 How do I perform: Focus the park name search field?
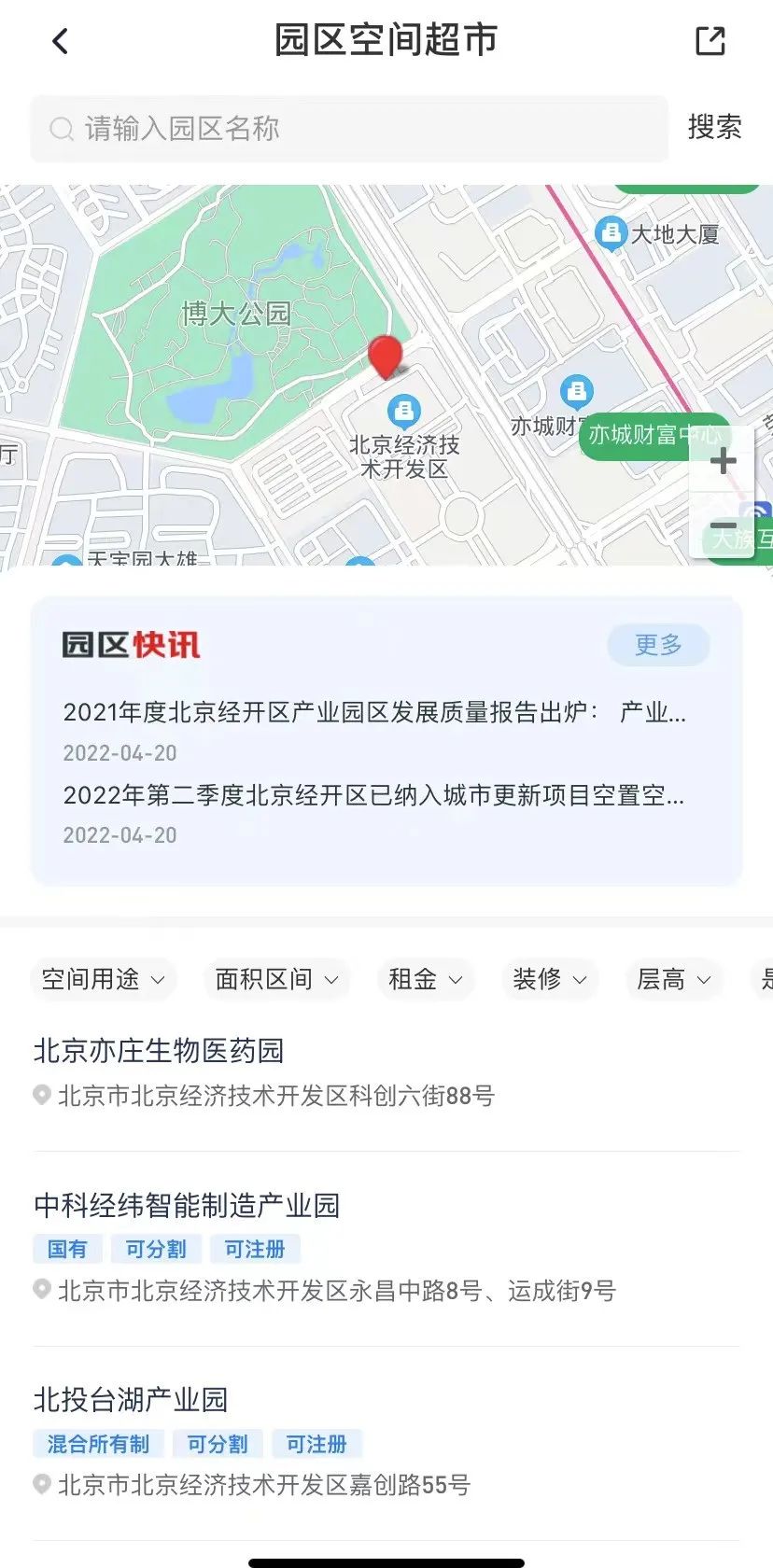tap(350, 129)
